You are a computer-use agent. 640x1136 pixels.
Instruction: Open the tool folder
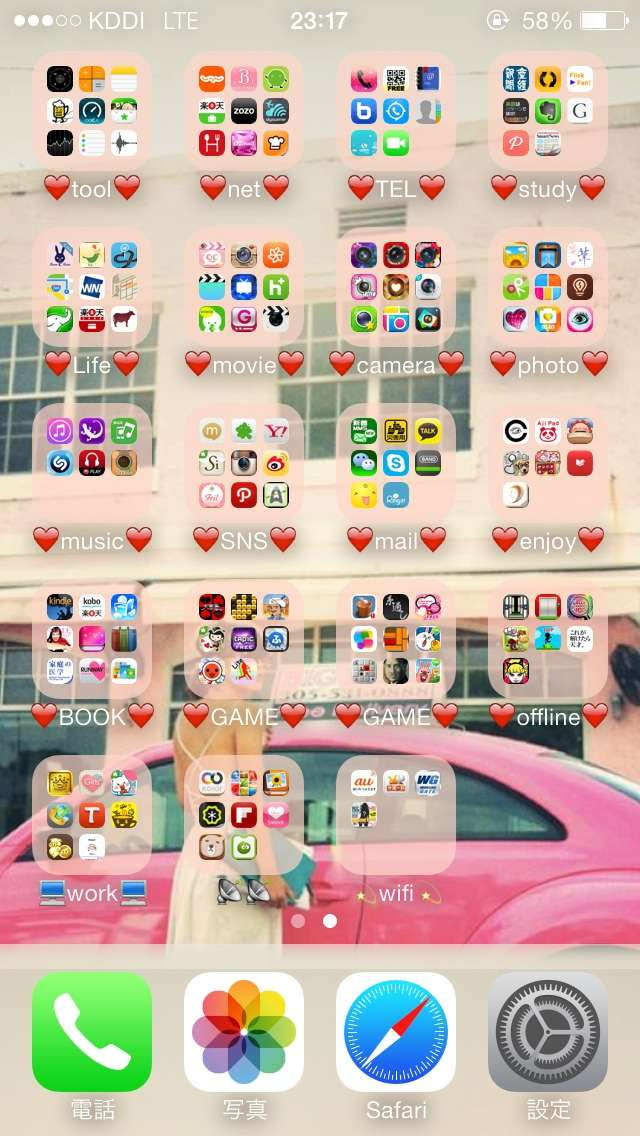(x=92, y=111)
